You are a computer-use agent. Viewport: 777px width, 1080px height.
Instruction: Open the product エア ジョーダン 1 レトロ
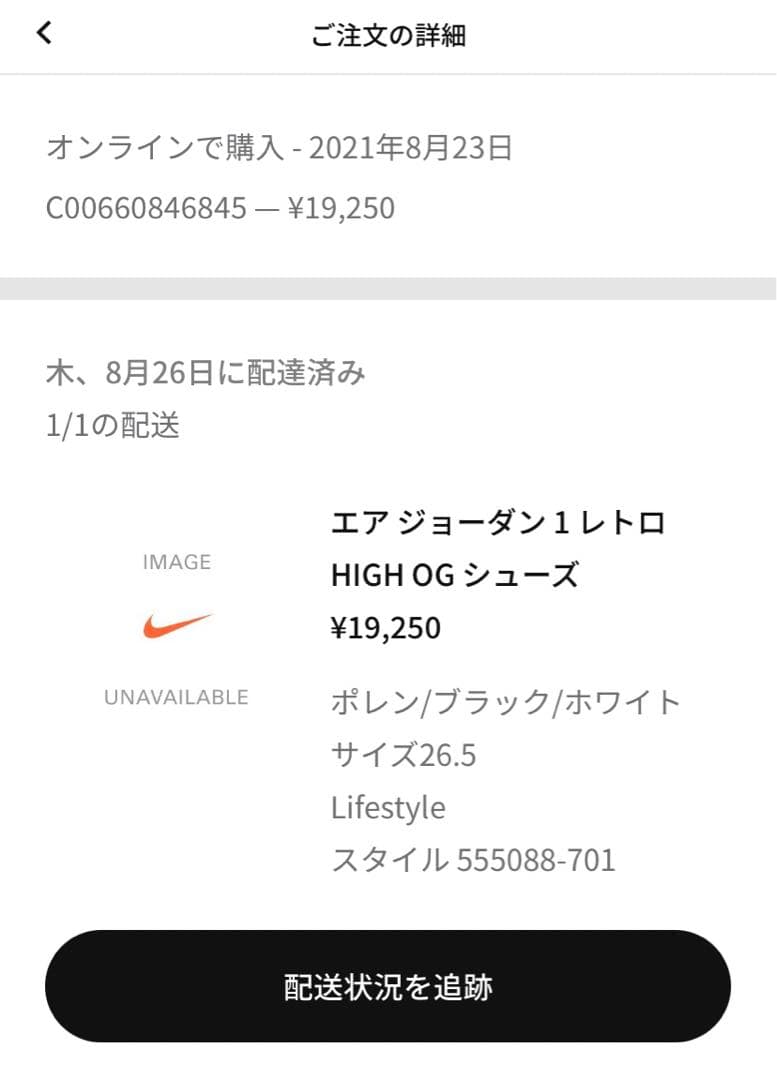(x=500, y=521)
